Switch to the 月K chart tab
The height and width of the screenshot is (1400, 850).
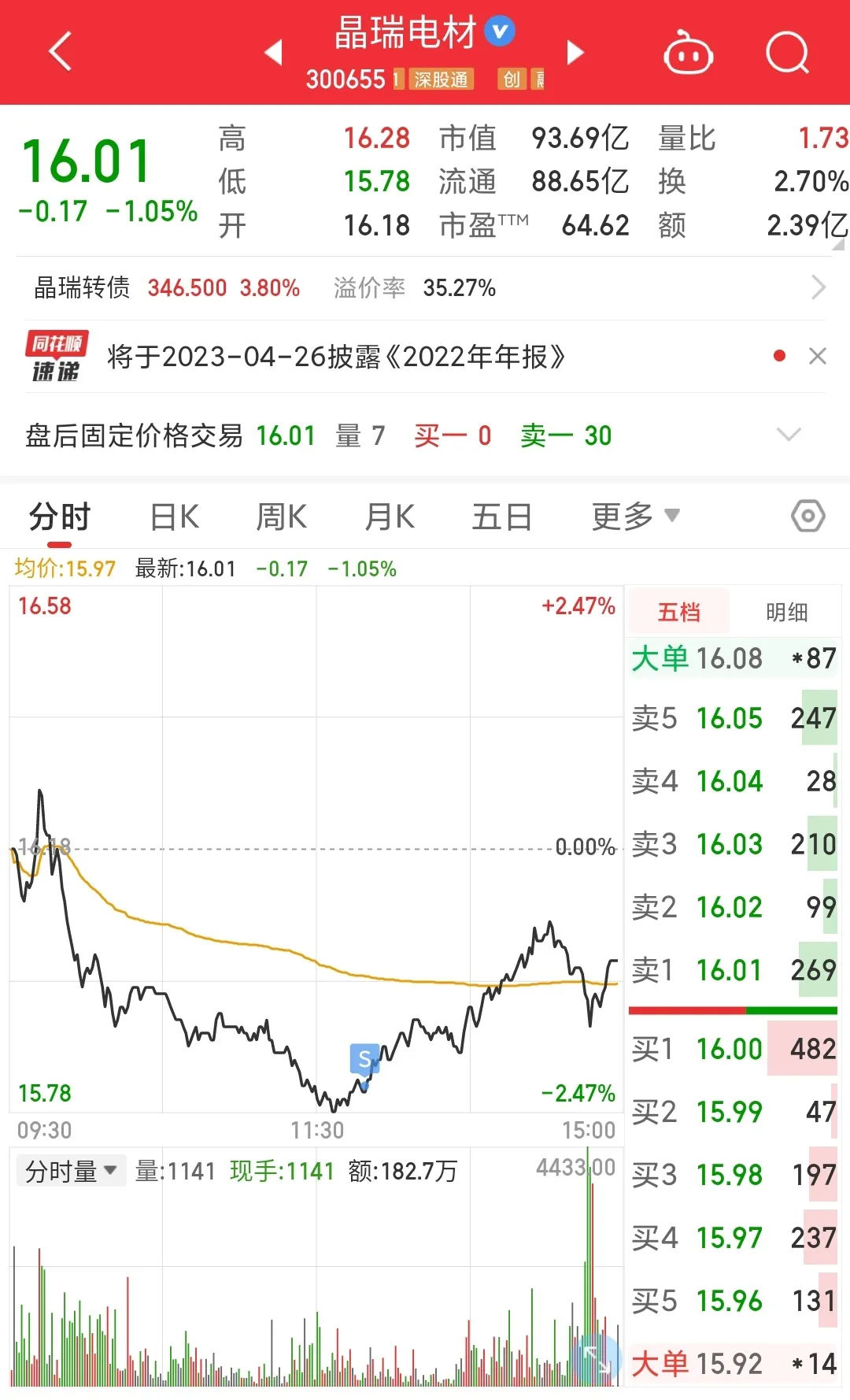(x=390, y=518)
